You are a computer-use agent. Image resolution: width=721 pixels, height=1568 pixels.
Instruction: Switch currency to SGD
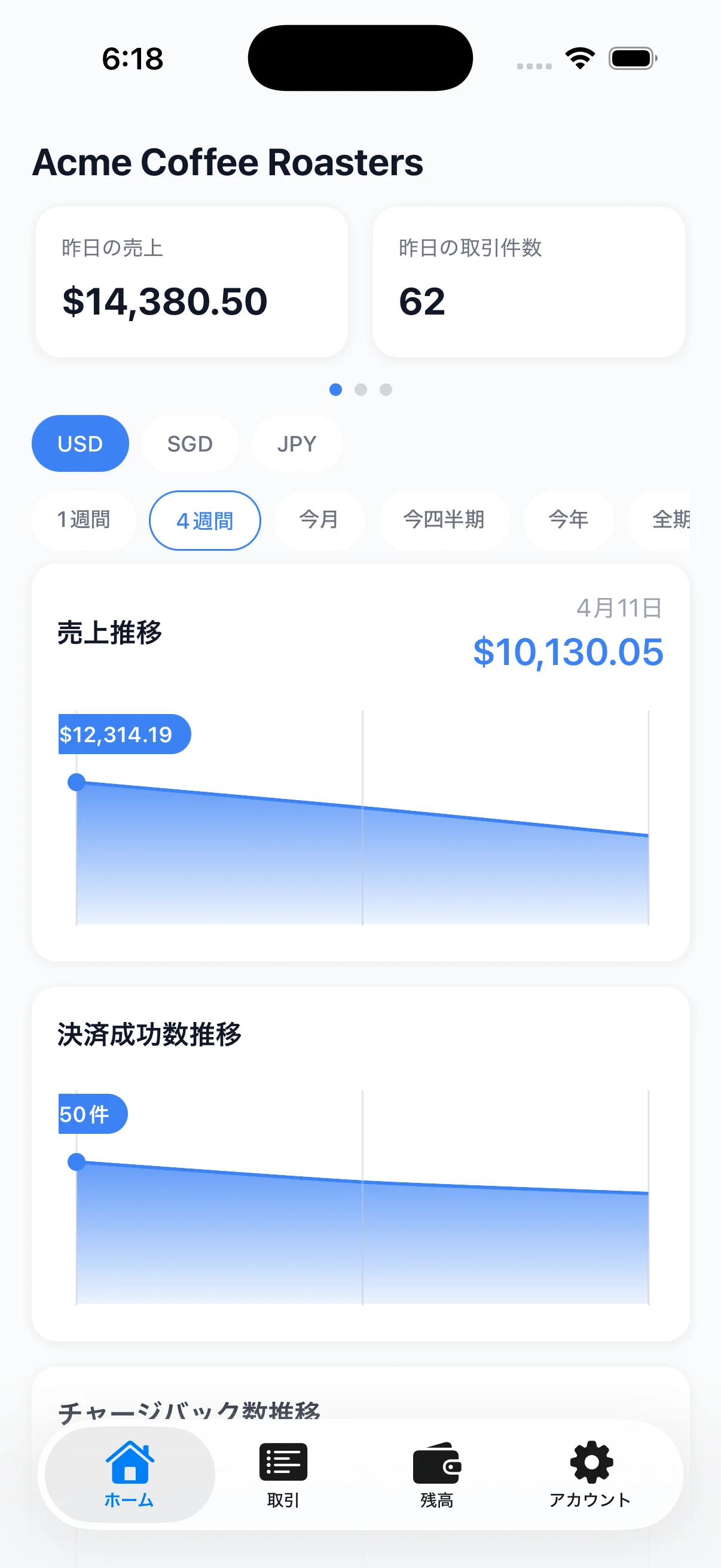coord(190,444)
